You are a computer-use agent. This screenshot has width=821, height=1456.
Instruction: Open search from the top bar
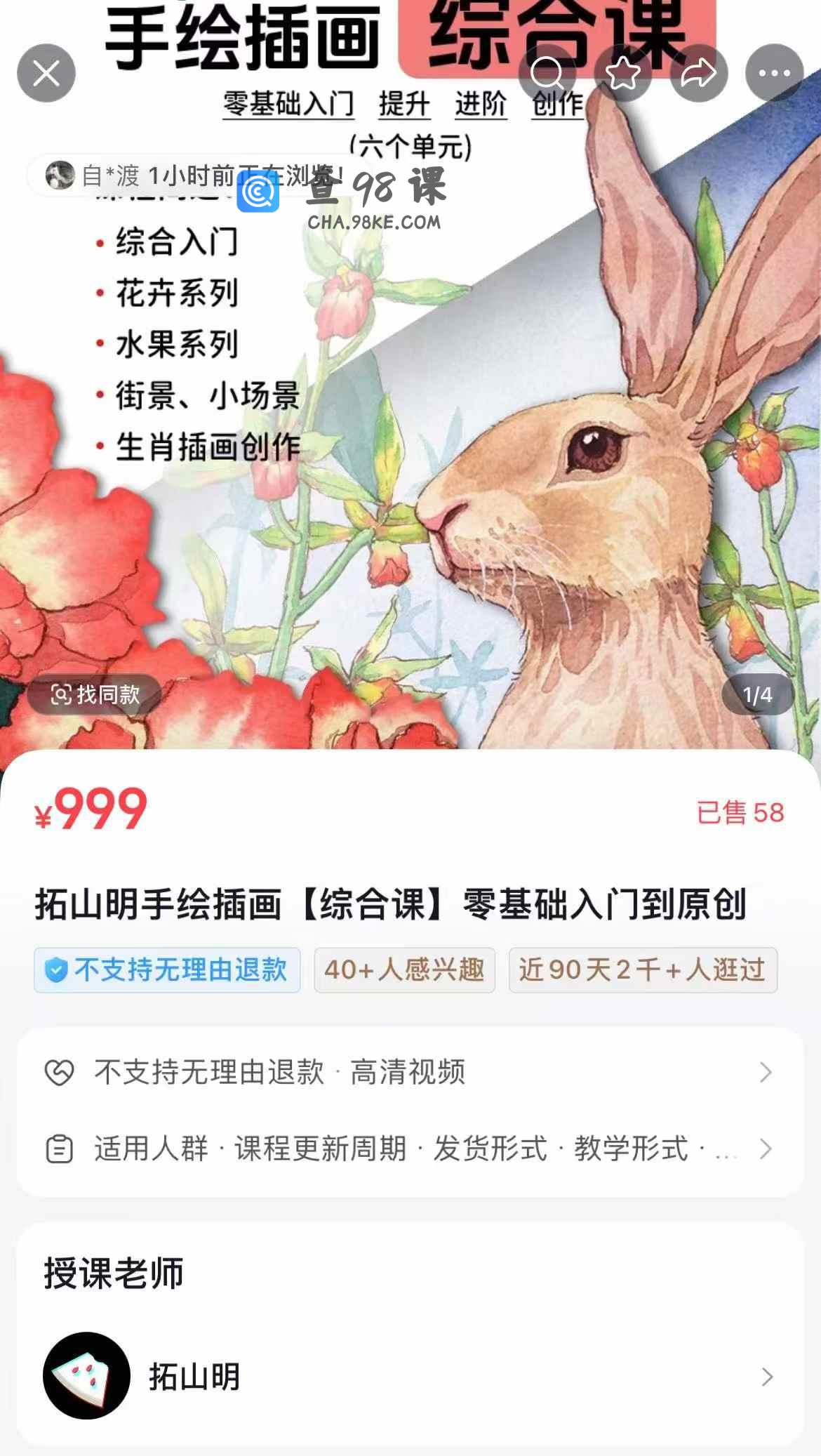tap(547, 73)
